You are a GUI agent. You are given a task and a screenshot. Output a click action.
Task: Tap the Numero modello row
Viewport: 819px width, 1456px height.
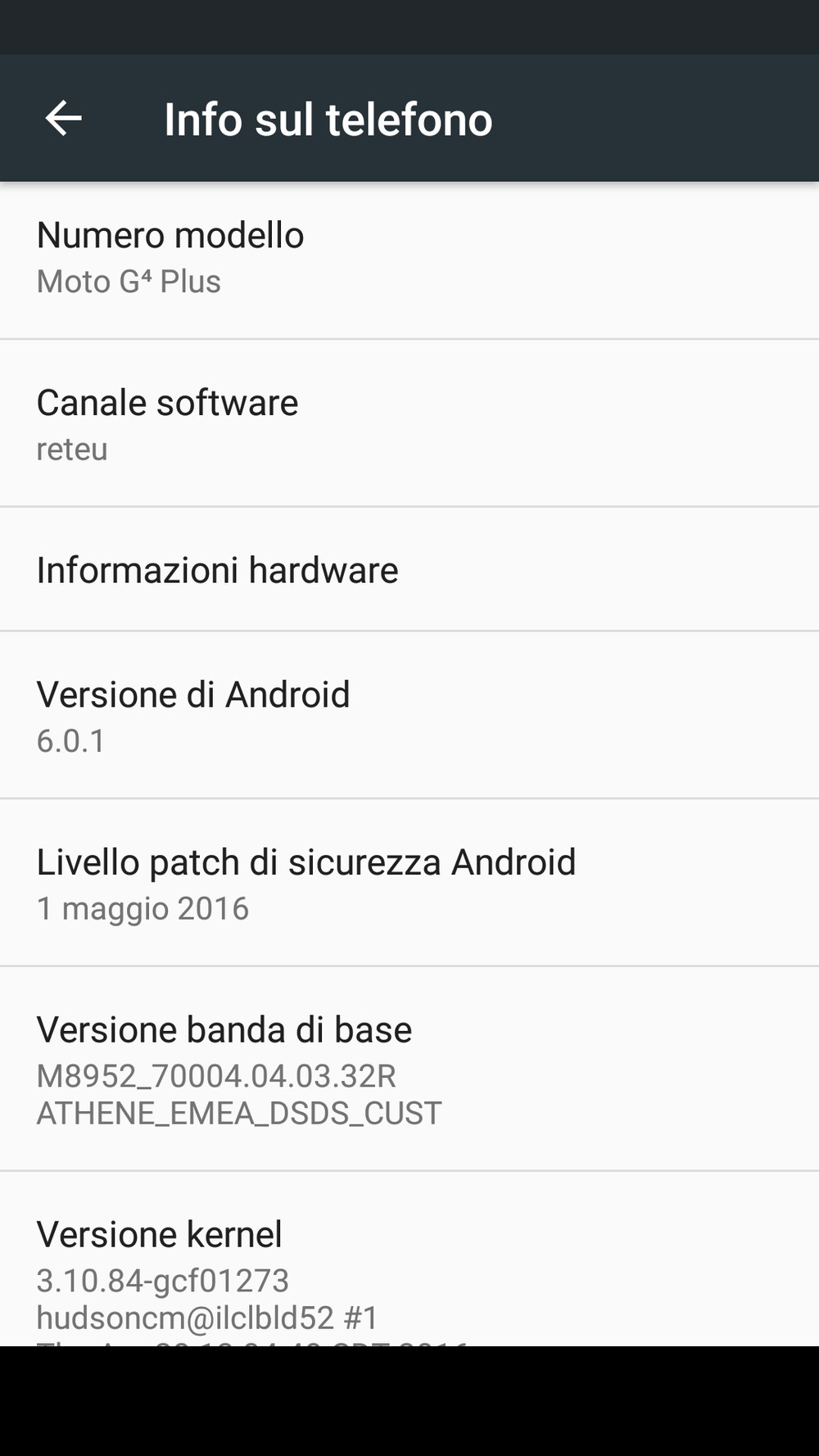coord(409,260)
